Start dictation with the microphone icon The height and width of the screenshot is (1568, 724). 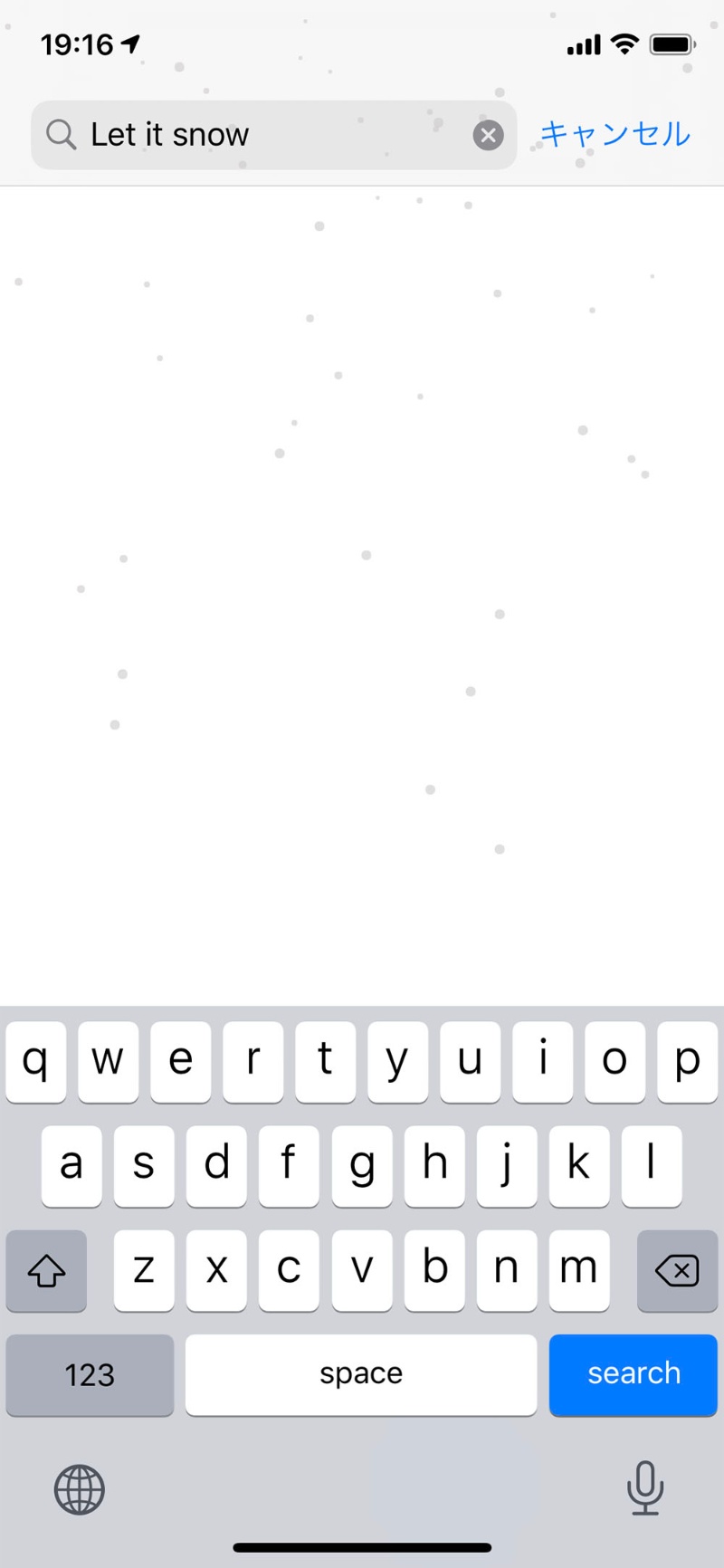point(644,1487)
